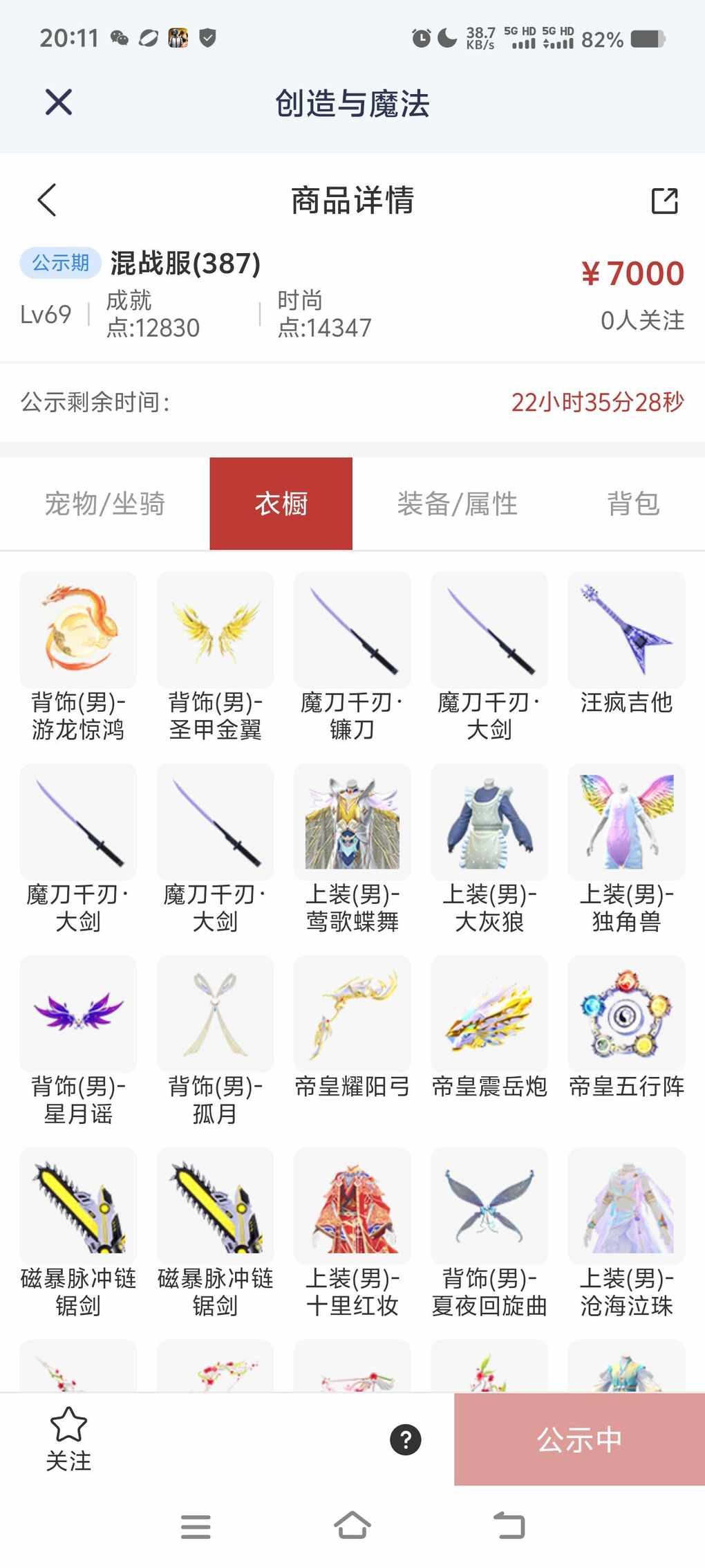The image size is (705, 1568).
Task: Close the 创造与魔法 page
Action: [59, 103]
